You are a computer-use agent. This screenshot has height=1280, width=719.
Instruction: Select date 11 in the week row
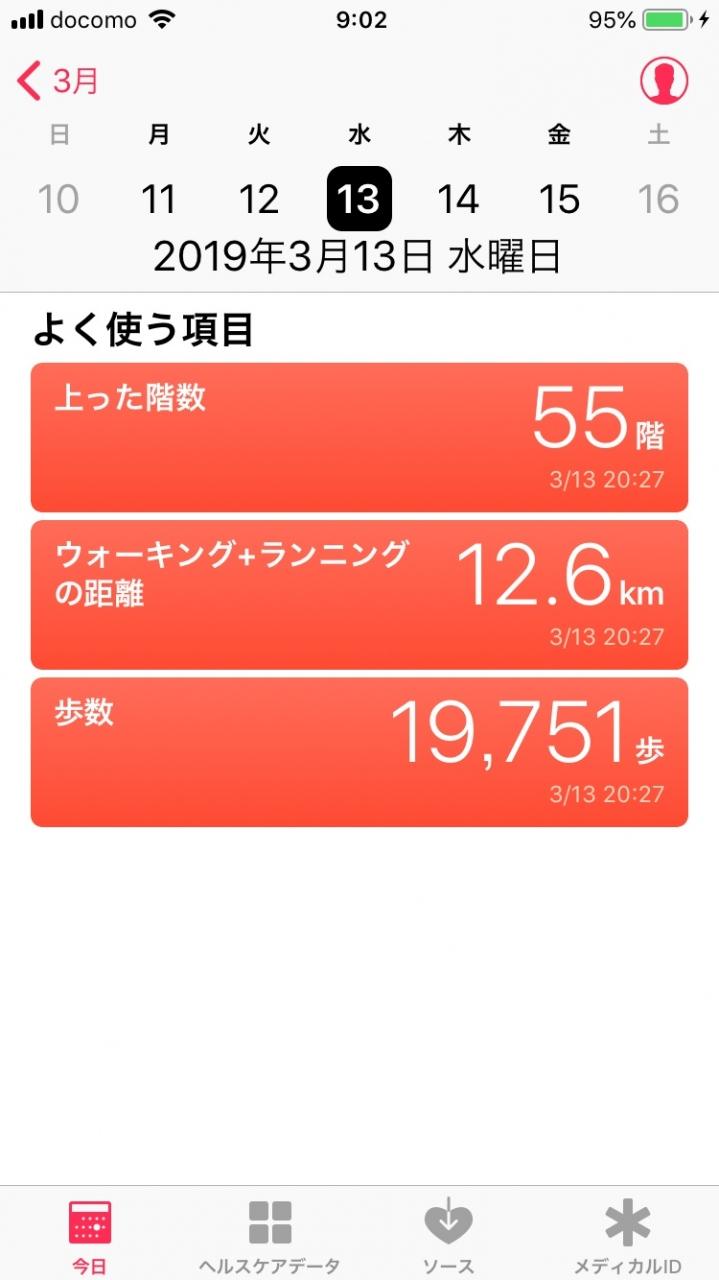click(x=159, y=199)
